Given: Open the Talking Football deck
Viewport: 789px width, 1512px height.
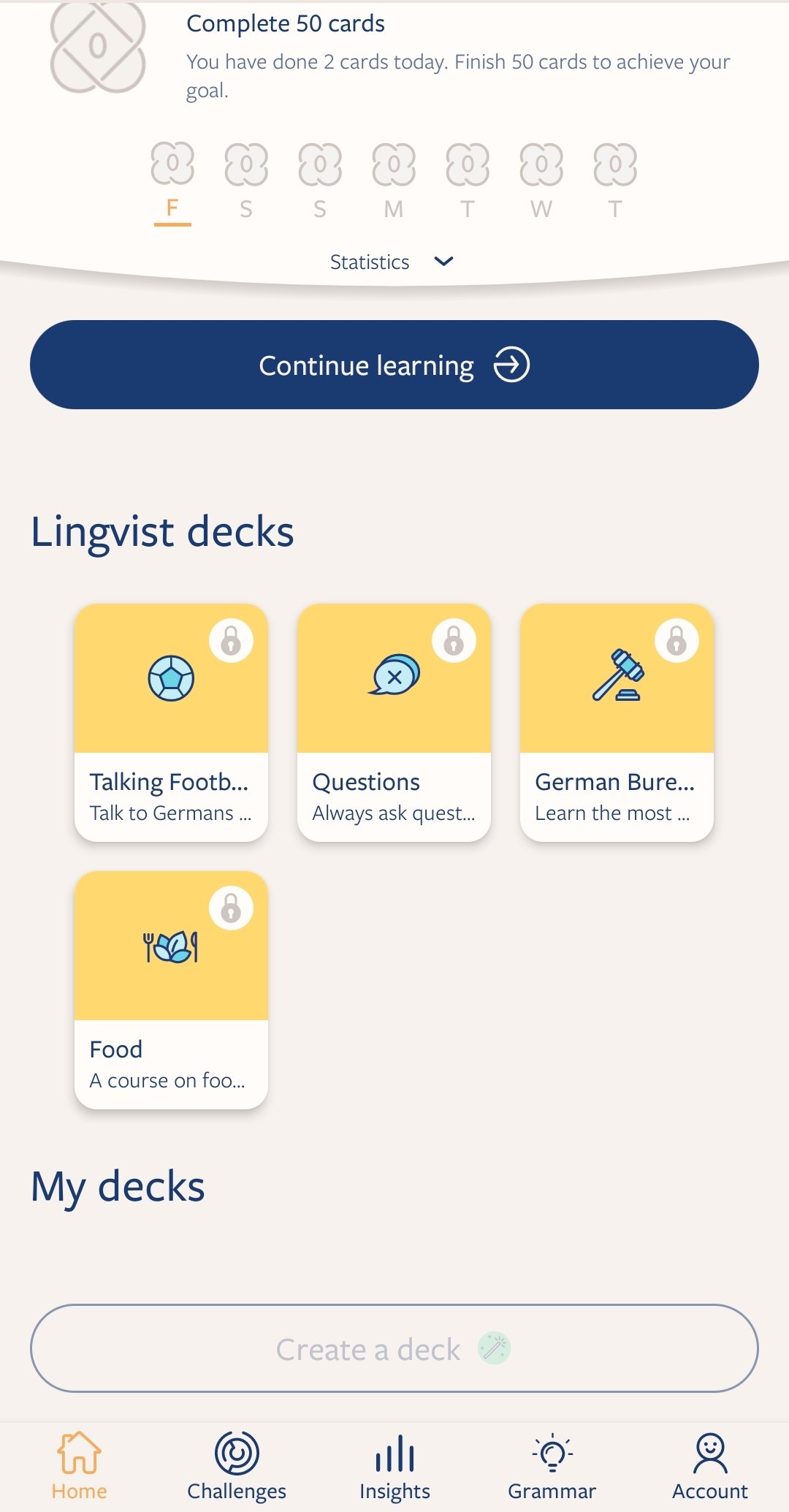Looking at the screenshot, I should pos(171,722).
